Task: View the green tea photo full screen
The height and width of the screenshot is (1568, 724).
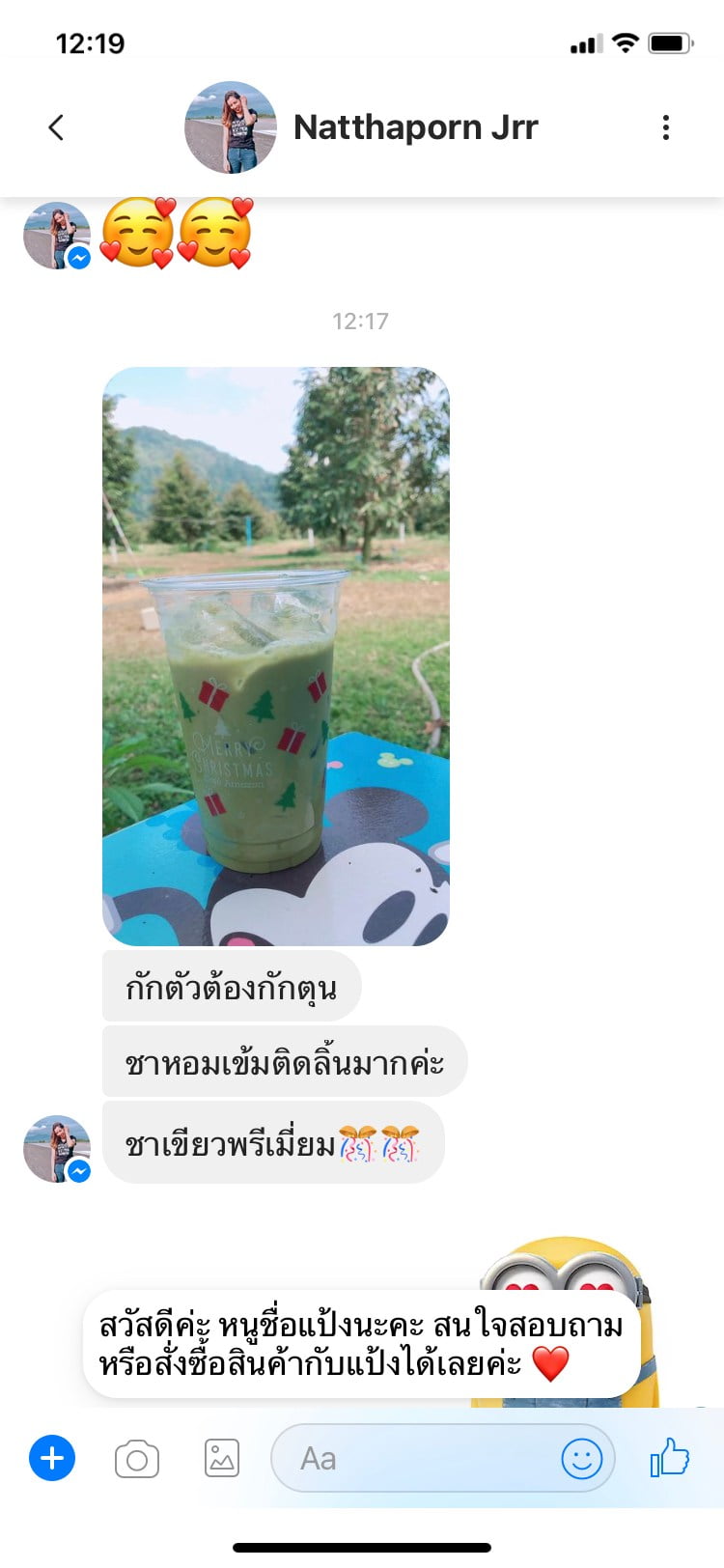Action: point(276,656)
